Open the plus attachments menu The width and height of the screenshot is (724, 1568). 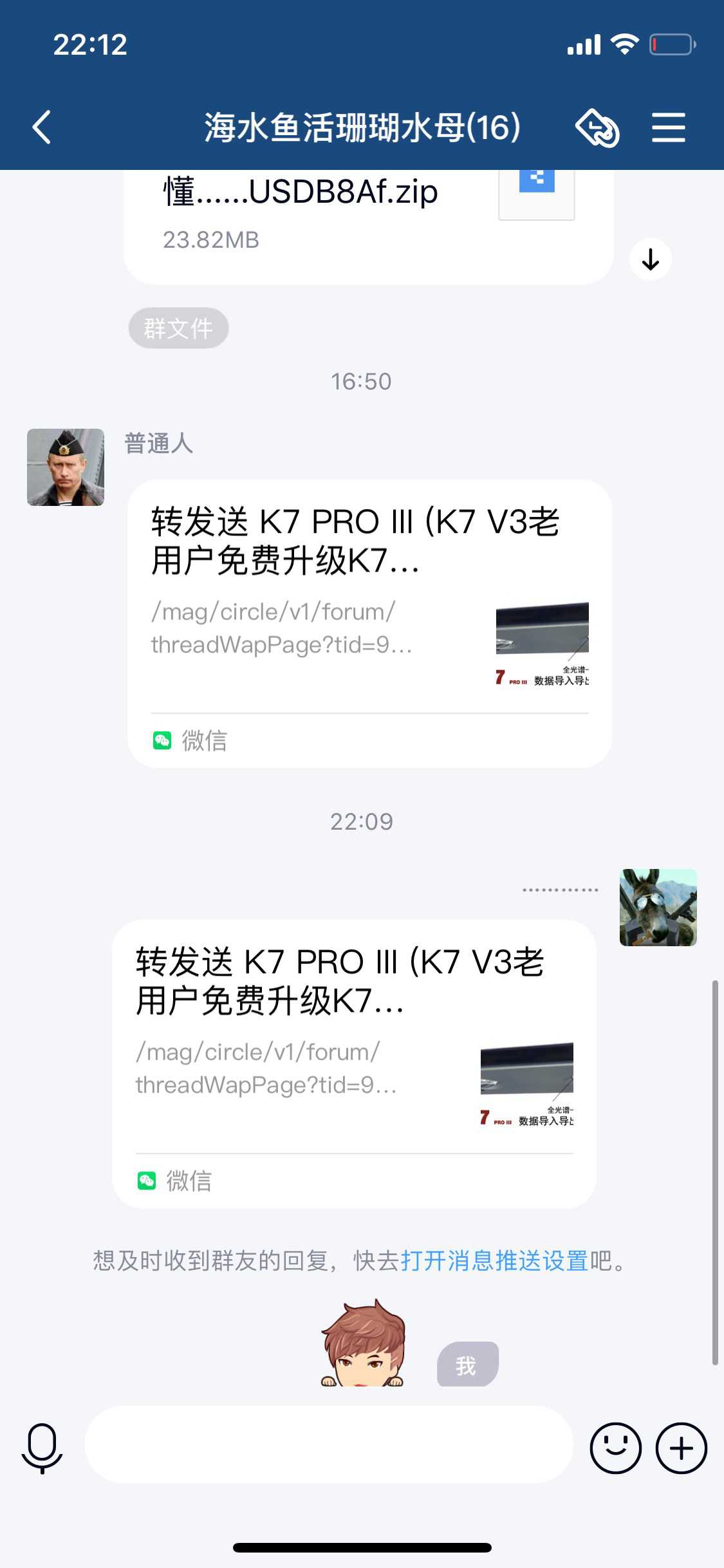tap(681, 1448)
